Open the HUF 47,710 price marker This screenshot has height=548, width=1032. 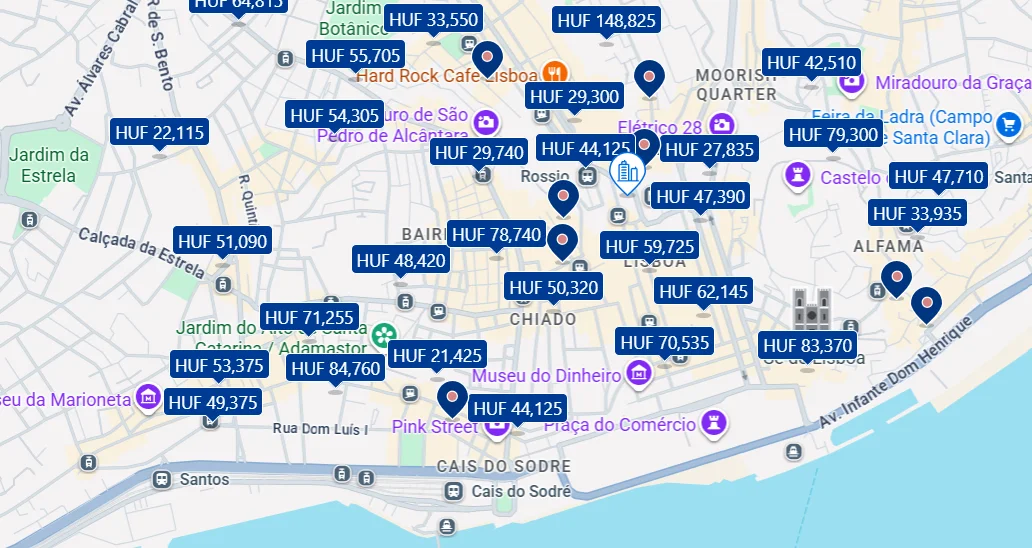click(938, 177)
